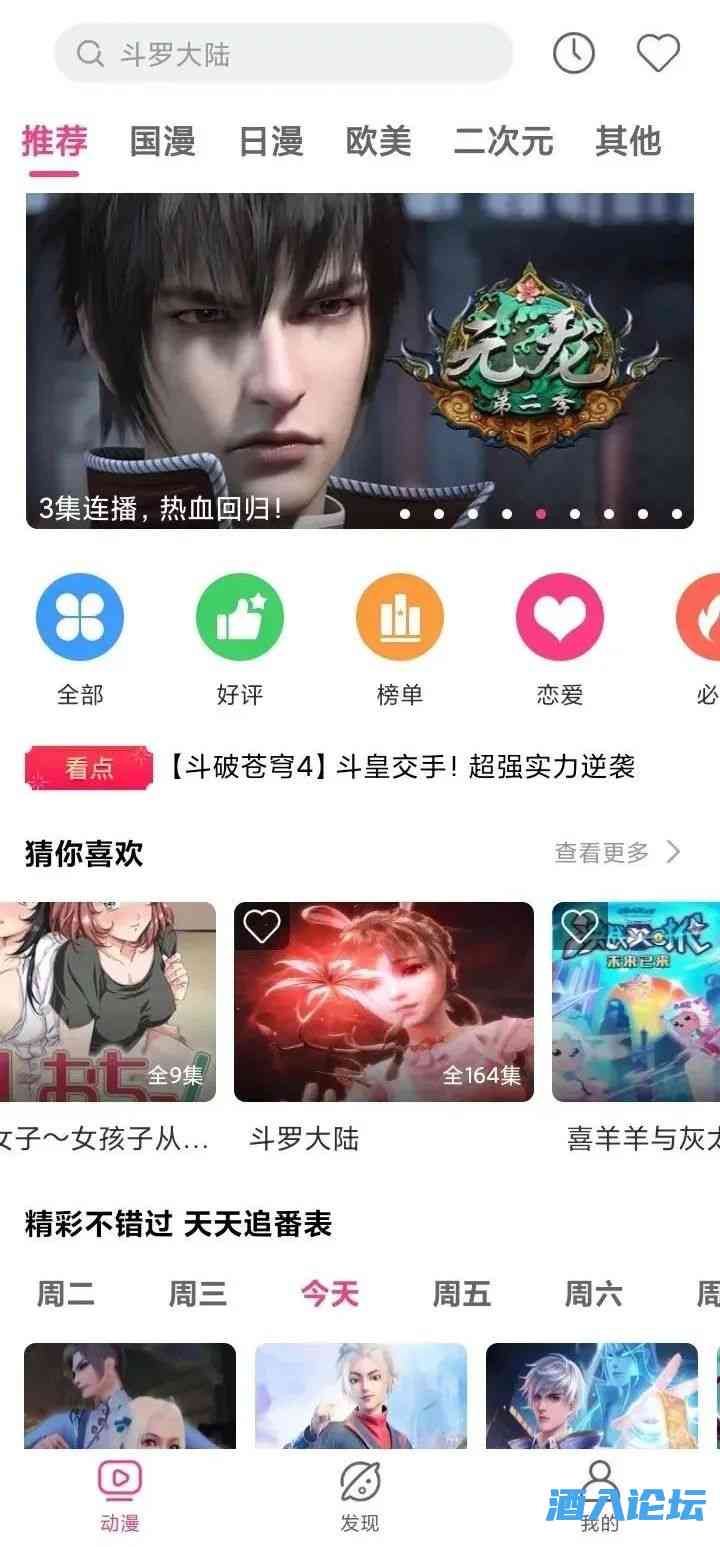Open favorites via the top-right heart icon
This screenshot has height=1547, width=720.
pyautogui.click(x=657, y=53)
